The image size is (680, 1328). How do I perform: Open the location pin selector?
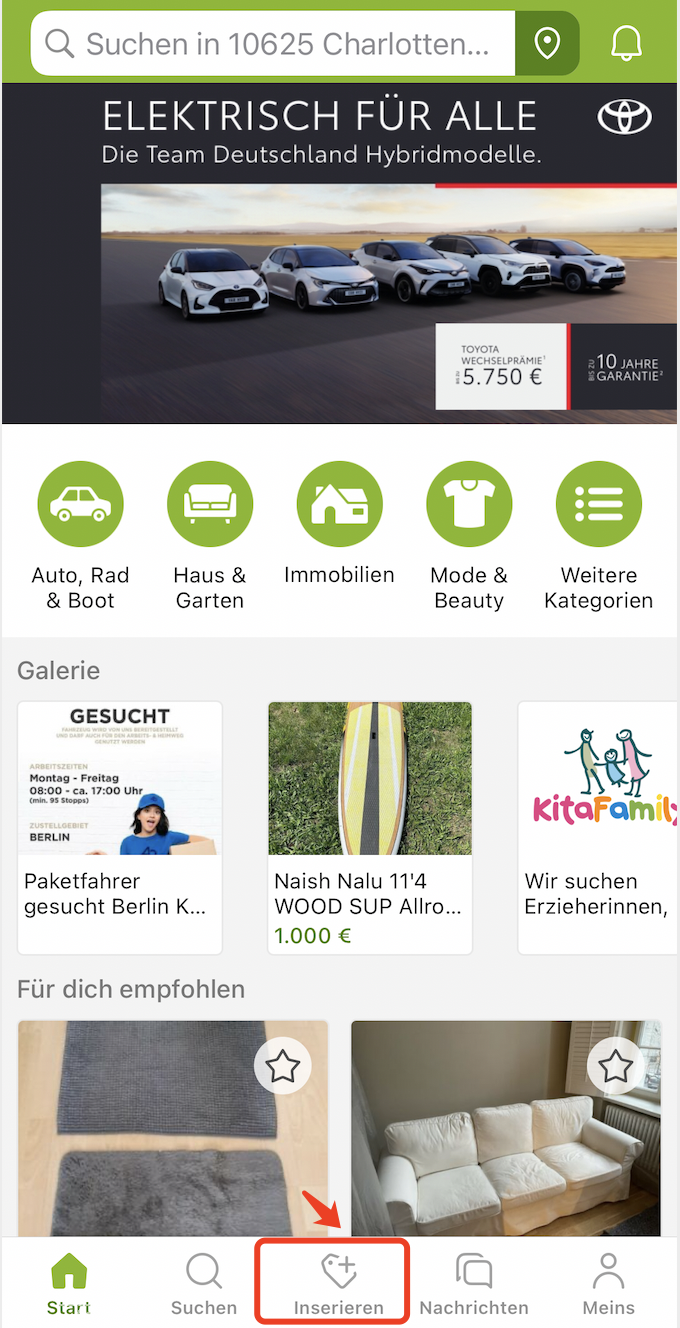tap(547, 44)
